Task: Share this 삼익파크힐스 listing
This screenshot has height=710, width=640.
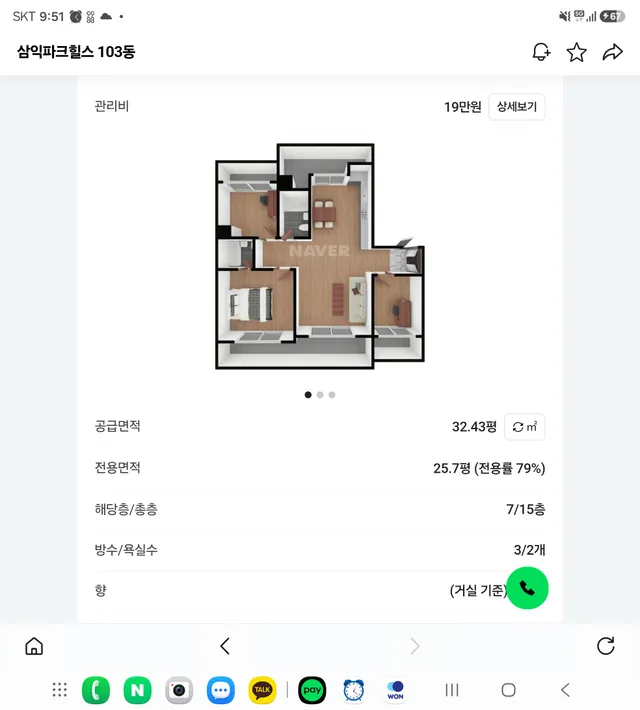Action: [x=612, y=52]
